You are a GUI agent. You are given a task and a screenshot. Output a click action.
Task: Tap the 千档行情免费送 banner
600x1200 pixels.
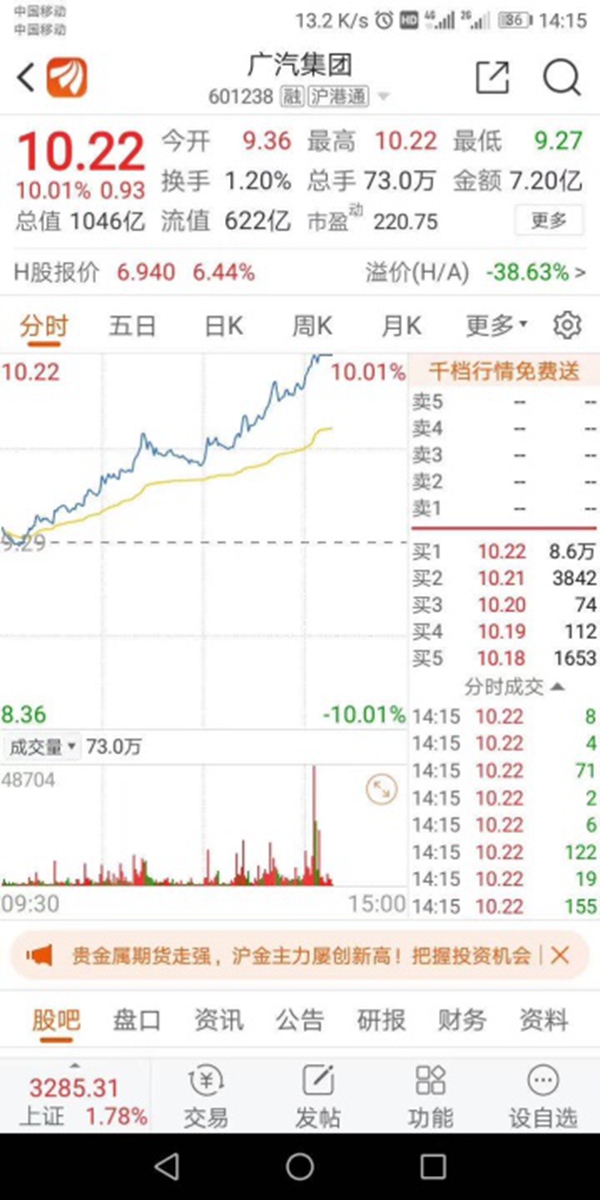pos(504,372)
